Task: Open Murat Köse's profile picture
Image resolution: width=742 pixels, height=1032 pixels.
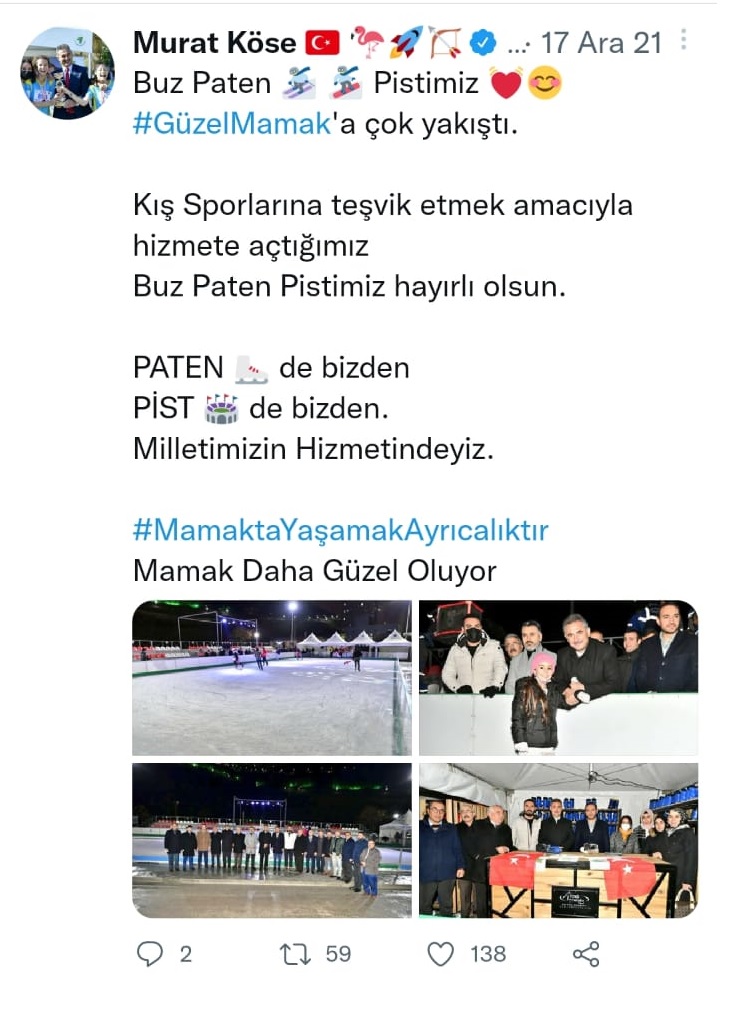Action: pos(68,74)
